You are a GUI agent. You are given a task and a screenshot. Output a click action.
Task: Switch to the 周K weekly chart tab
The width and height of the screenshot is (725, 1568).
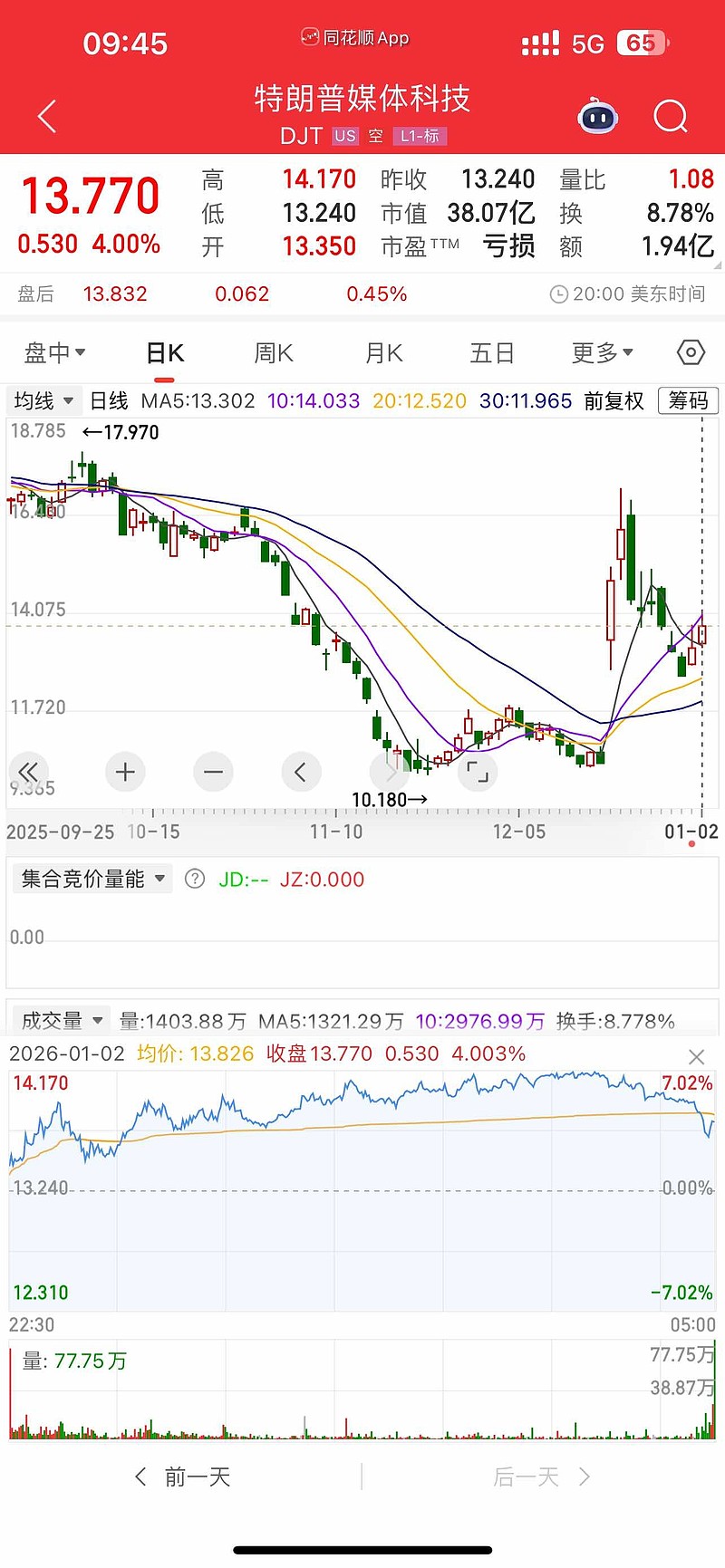273,352
